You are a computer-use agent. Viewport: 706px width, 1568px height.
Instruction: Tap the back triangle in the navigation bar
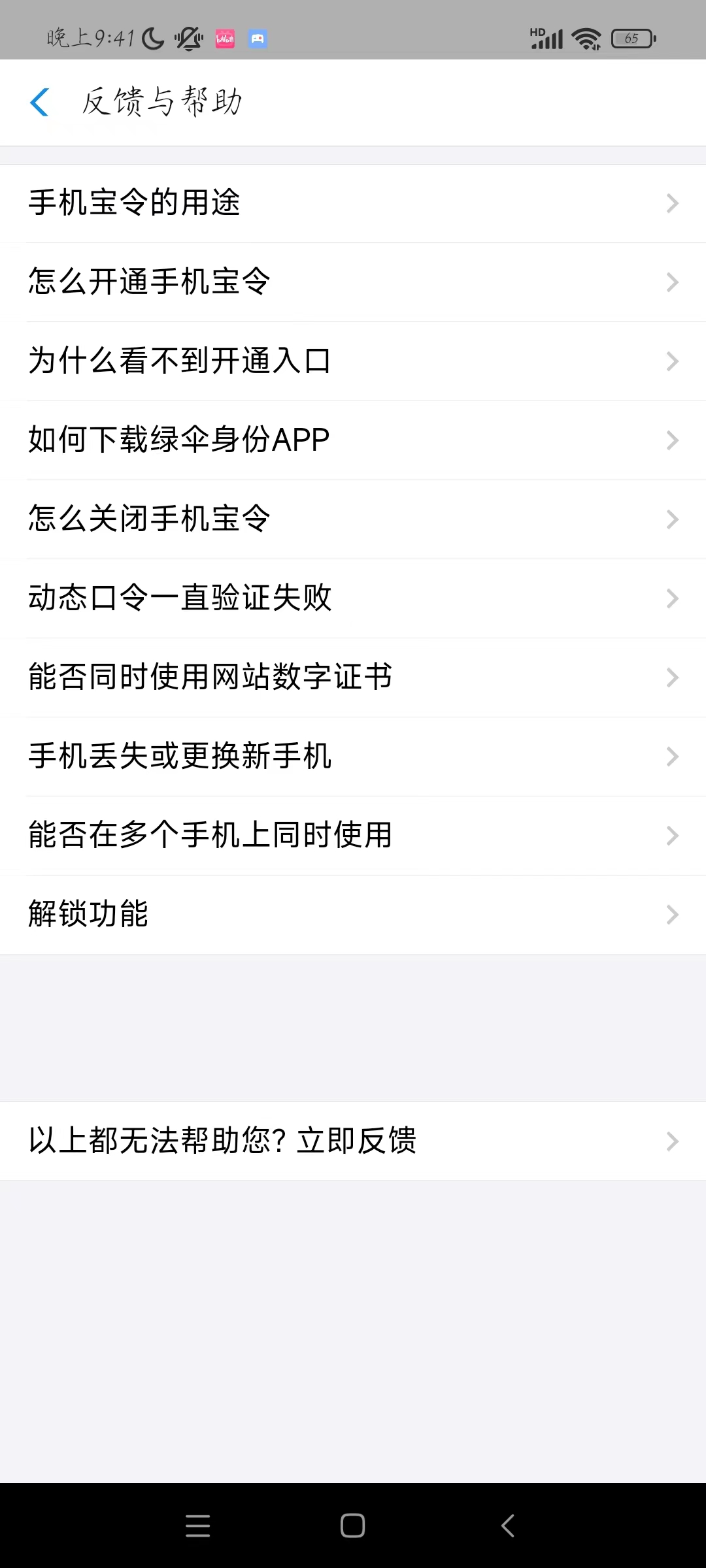click(x=508, y=1526)
